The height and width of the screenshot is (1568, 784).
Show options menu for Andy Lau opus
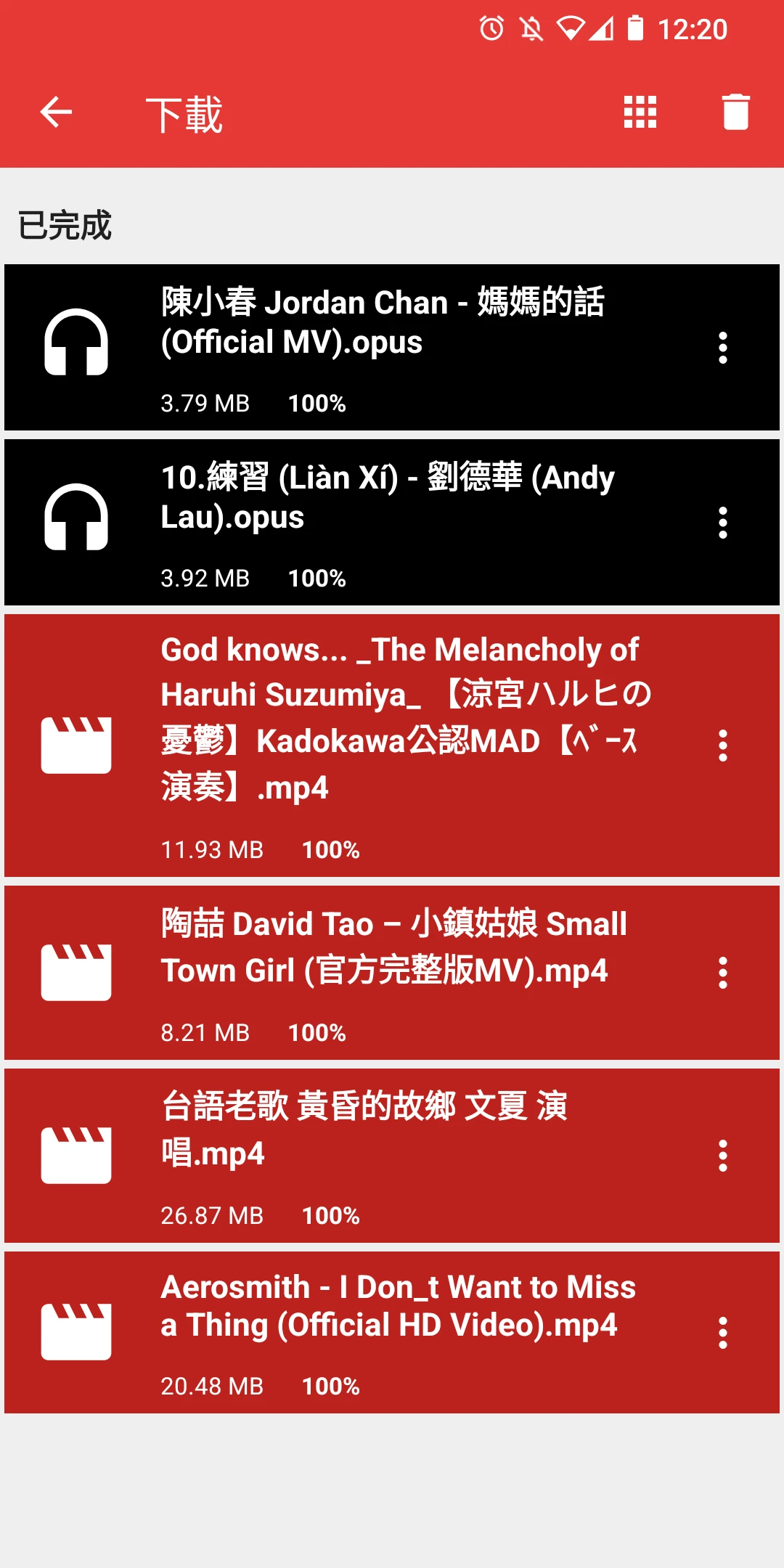click(722, 523)
